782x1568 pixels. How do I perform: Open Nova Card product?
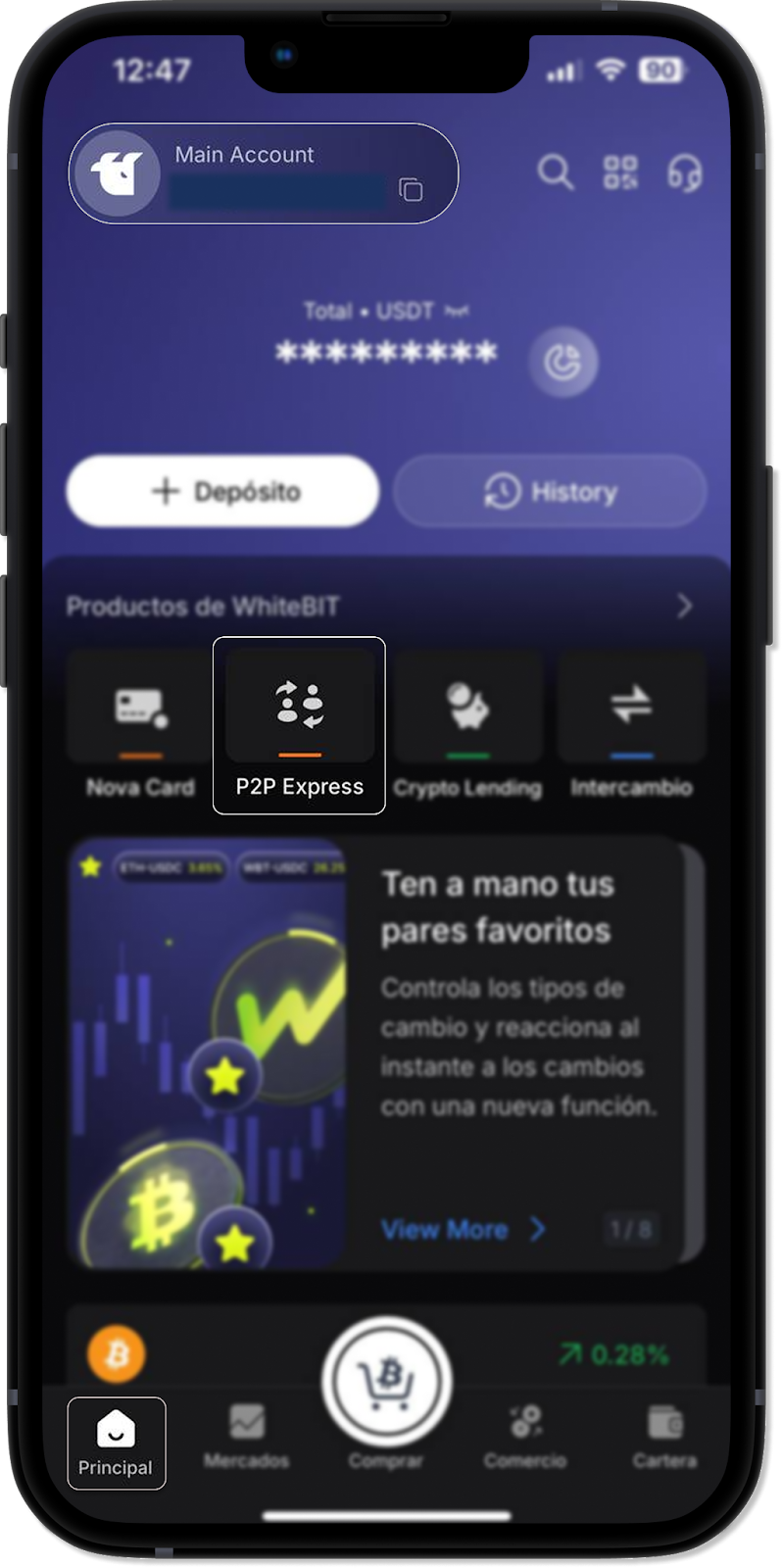click(x=140, y=724)
